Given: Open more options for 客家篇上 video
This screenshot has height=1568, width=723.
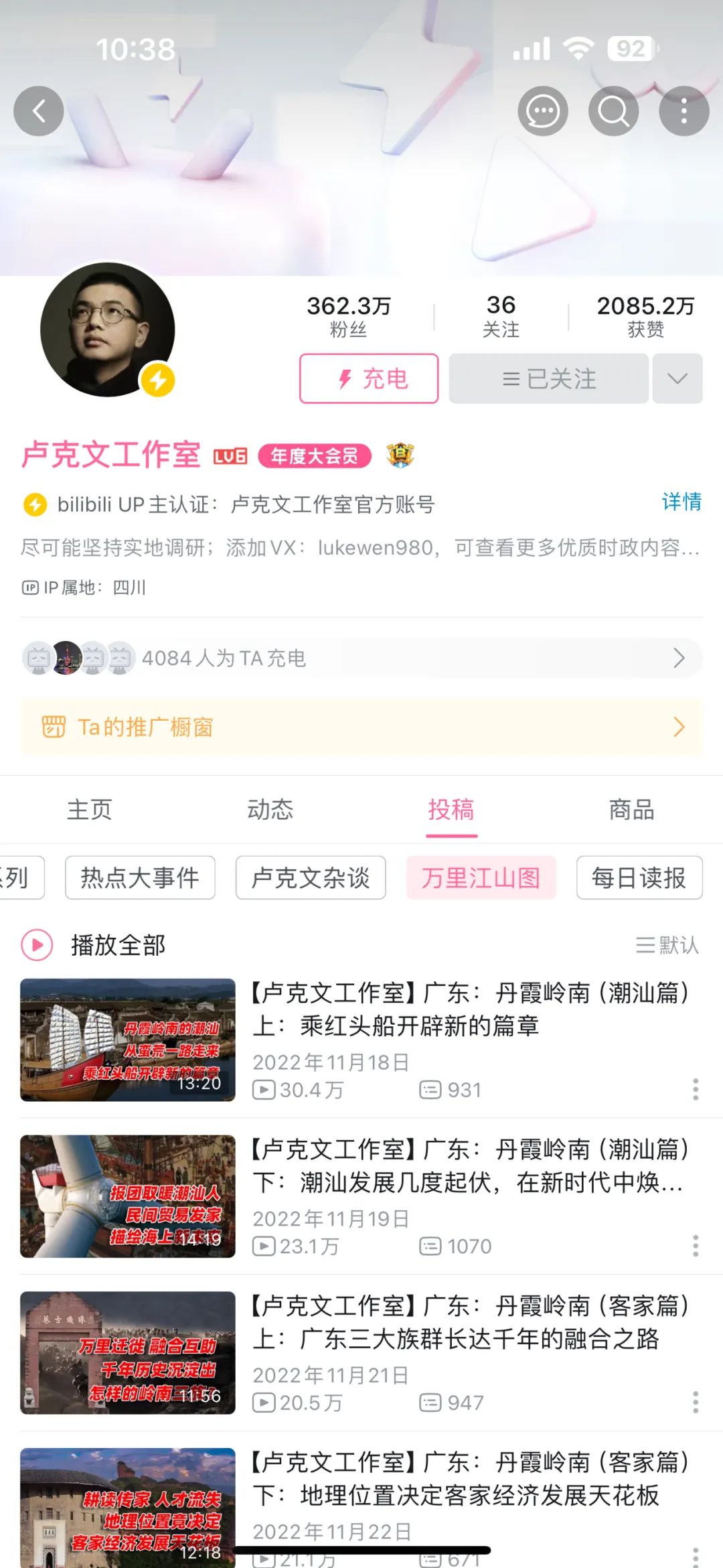Looking at the screenshot, I should [x=696, y=1402].
